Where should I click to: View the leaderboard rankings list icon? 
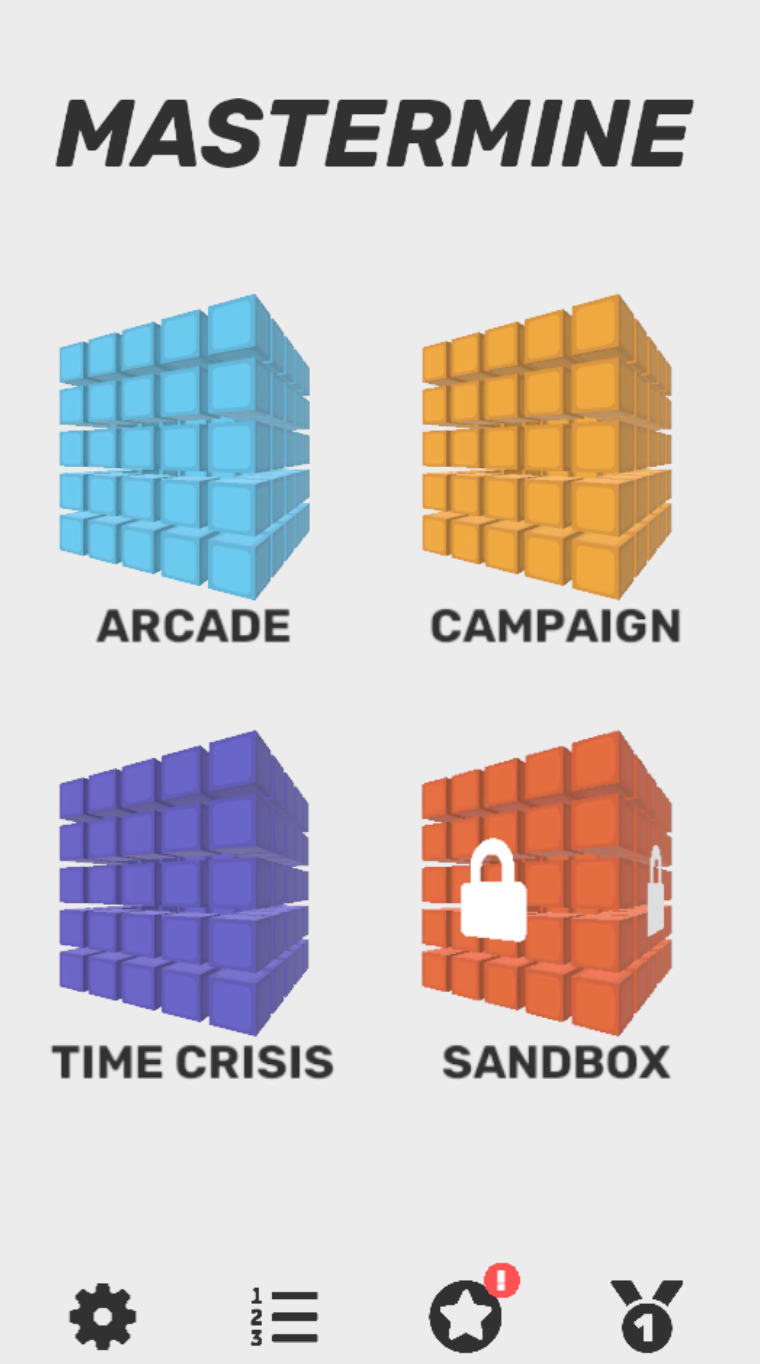(x=285, y=1316)
